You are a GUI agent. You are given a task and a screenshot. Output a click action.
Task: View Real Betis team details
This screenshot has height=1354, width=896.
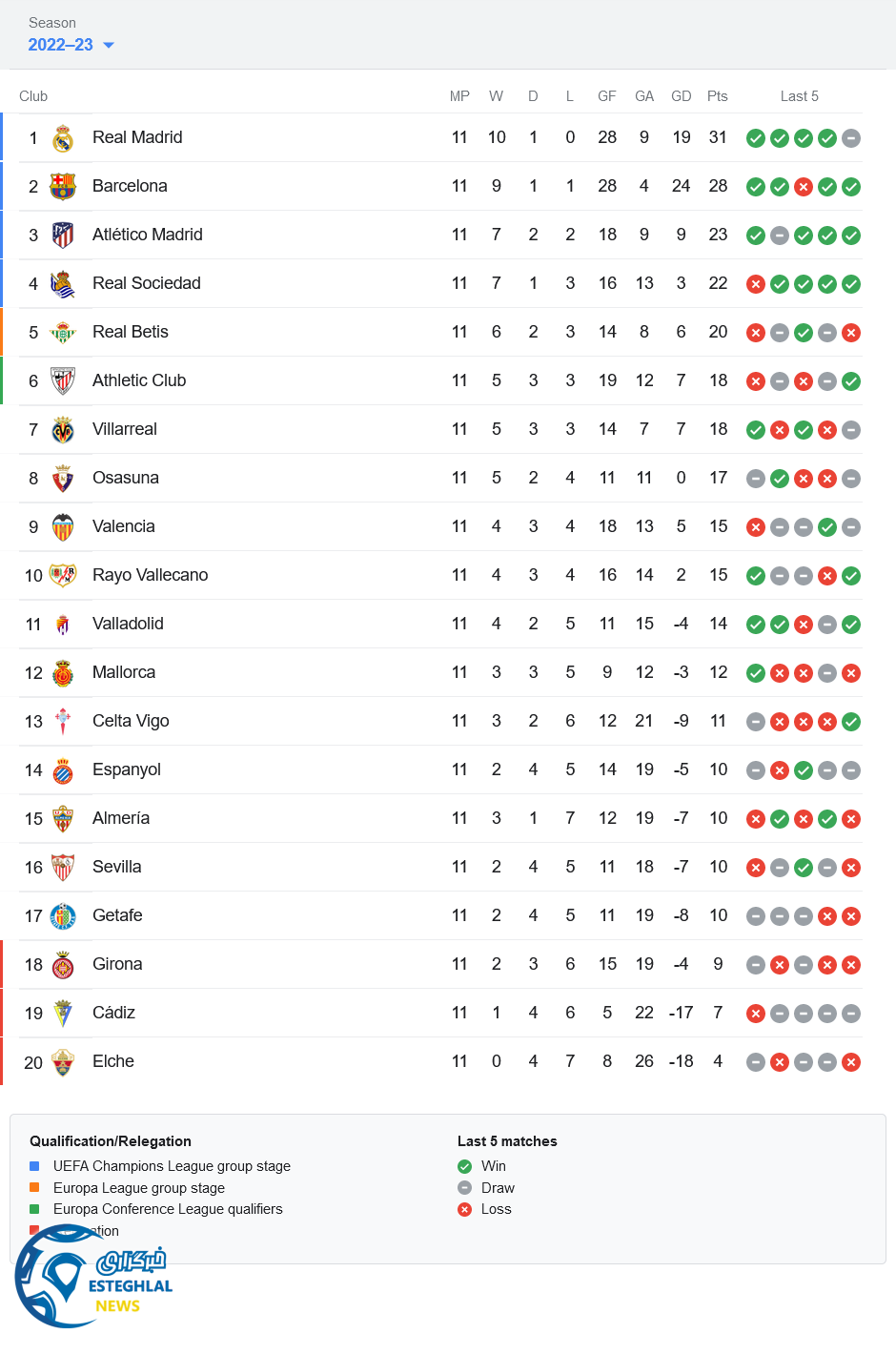130,332
